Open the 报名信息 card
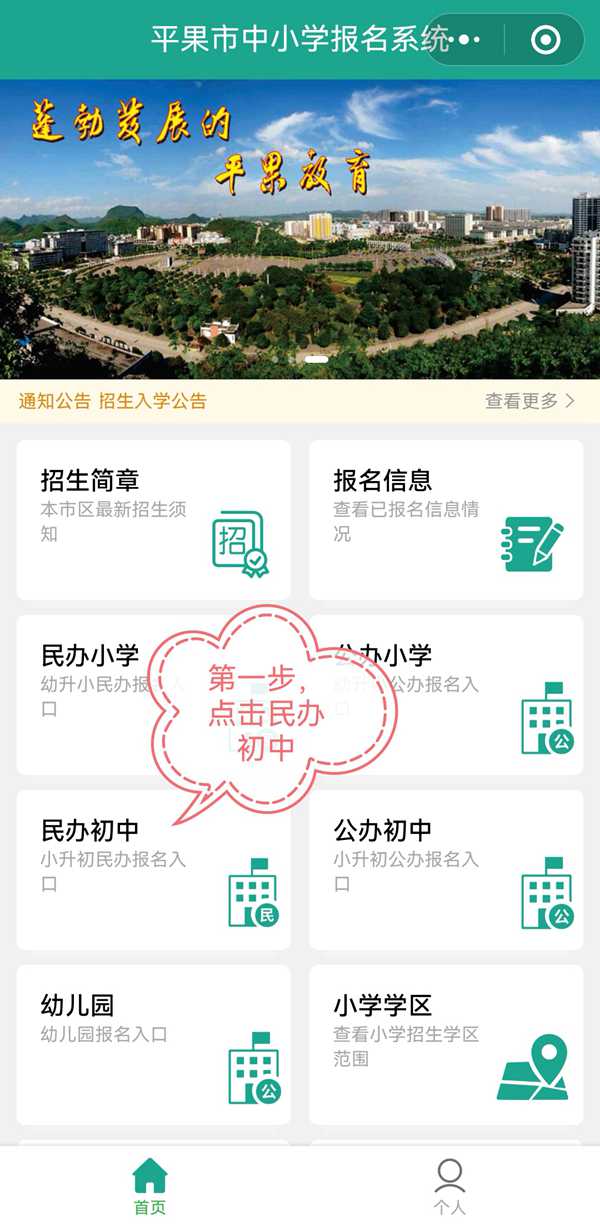Viewport: 600px width, 1226px height. point(445,520)
